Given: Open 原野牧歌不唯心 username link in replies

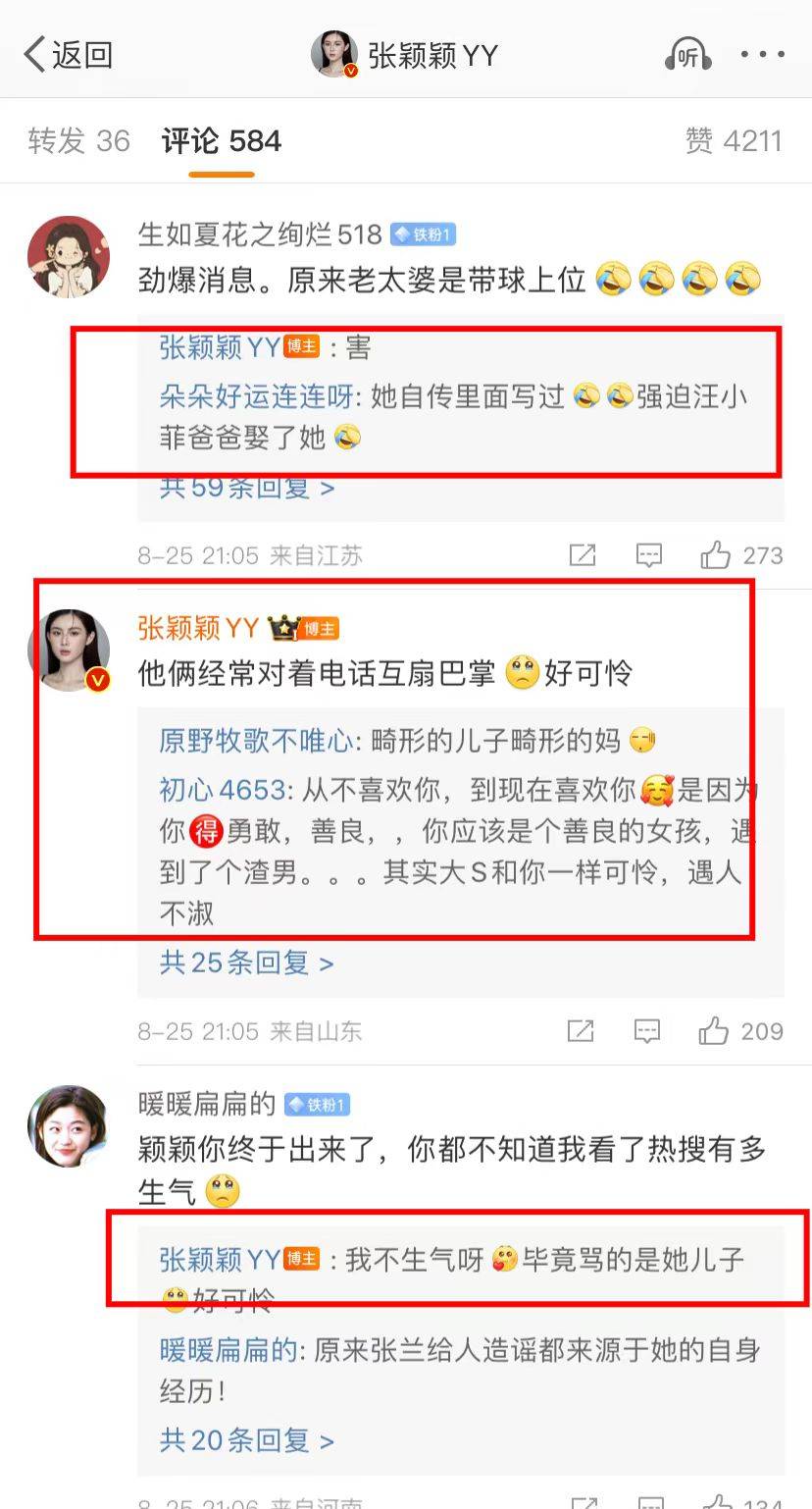Looking at the screenshot, I should pos(256,741).
